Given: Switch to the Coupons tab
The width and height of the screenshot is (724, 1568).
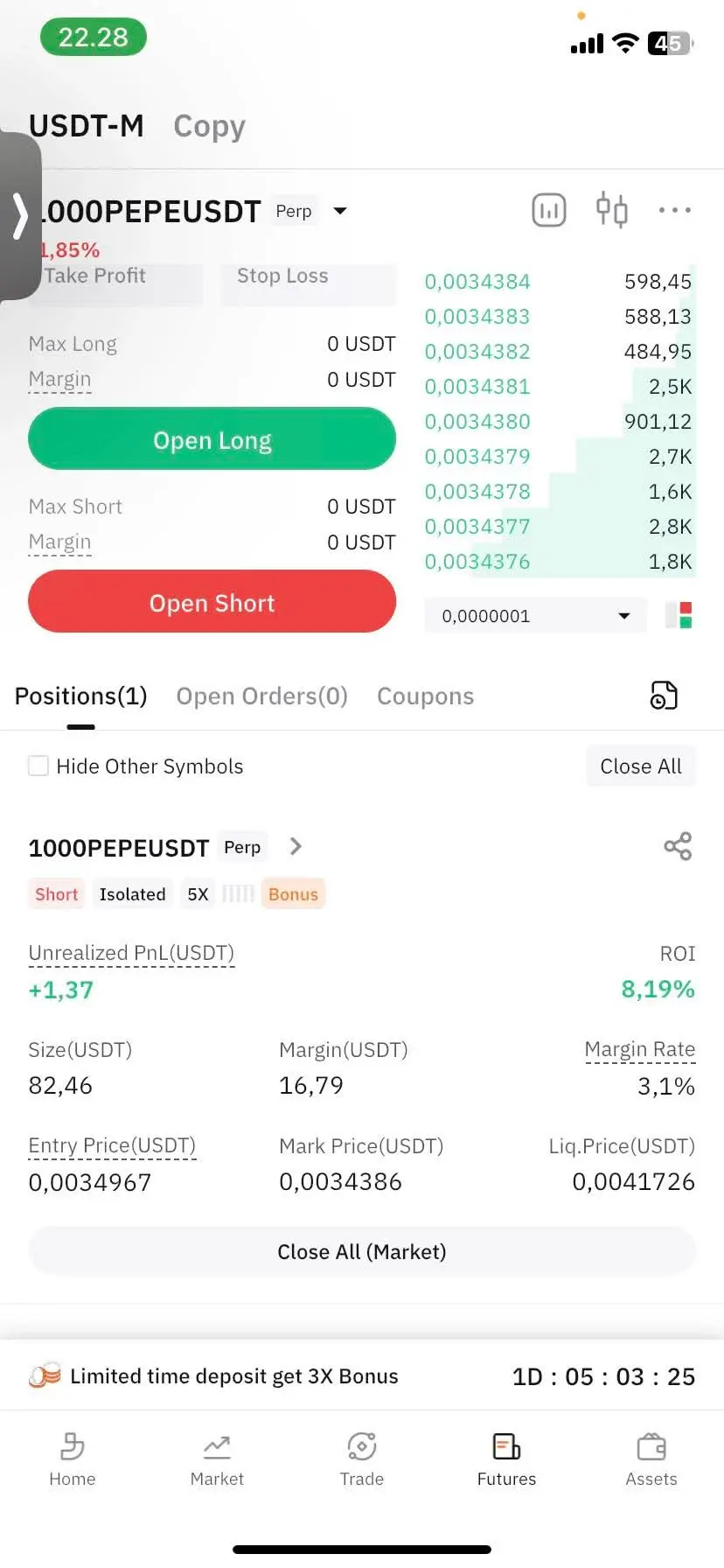Looking at the screenshot, I should click(x=425, y=696).
